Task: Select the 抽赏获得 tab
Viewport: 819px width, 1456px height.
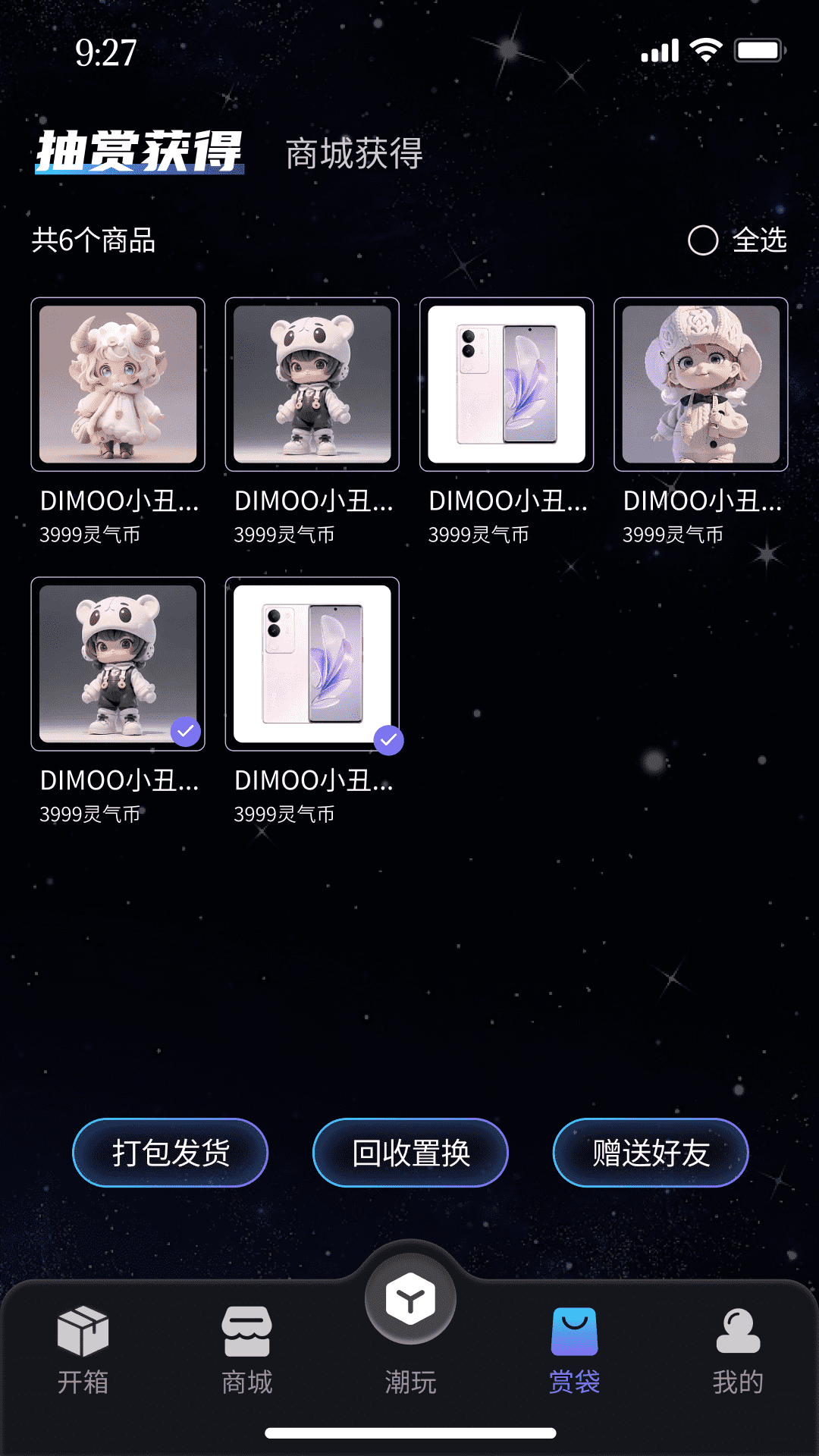Action: tap(140, 152)
